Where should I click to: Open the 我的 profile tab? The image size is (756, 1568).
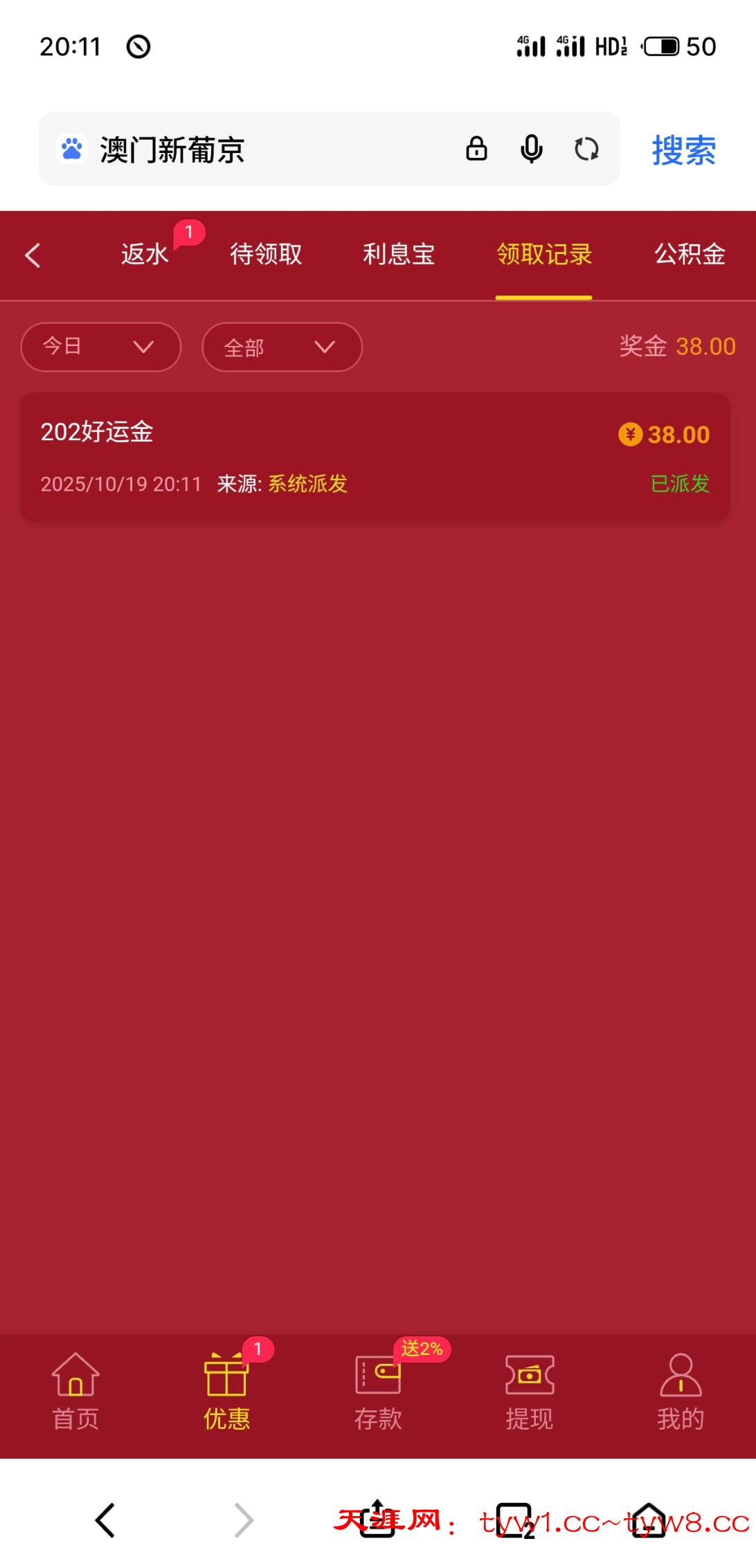pyautogui.click(x=681, y=1392)
